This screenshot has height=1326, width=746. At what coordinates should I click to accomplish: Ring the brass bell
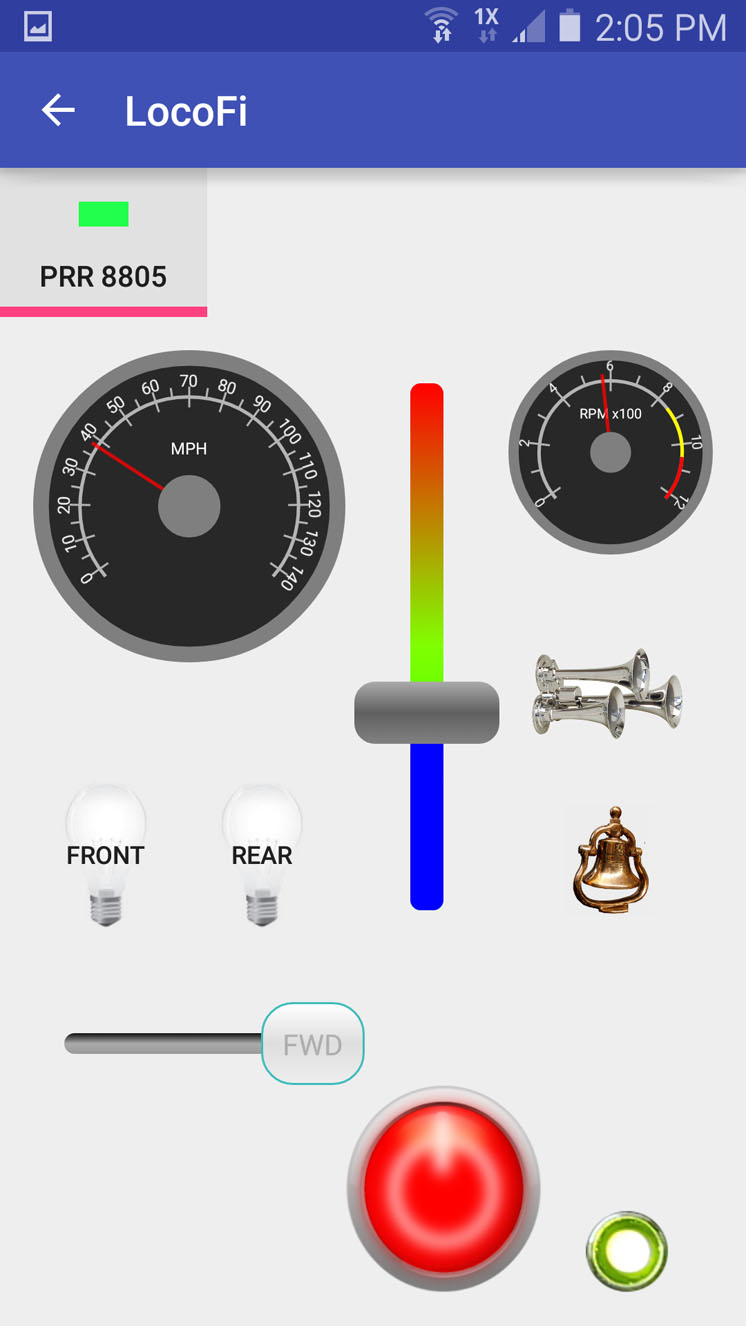610,862
